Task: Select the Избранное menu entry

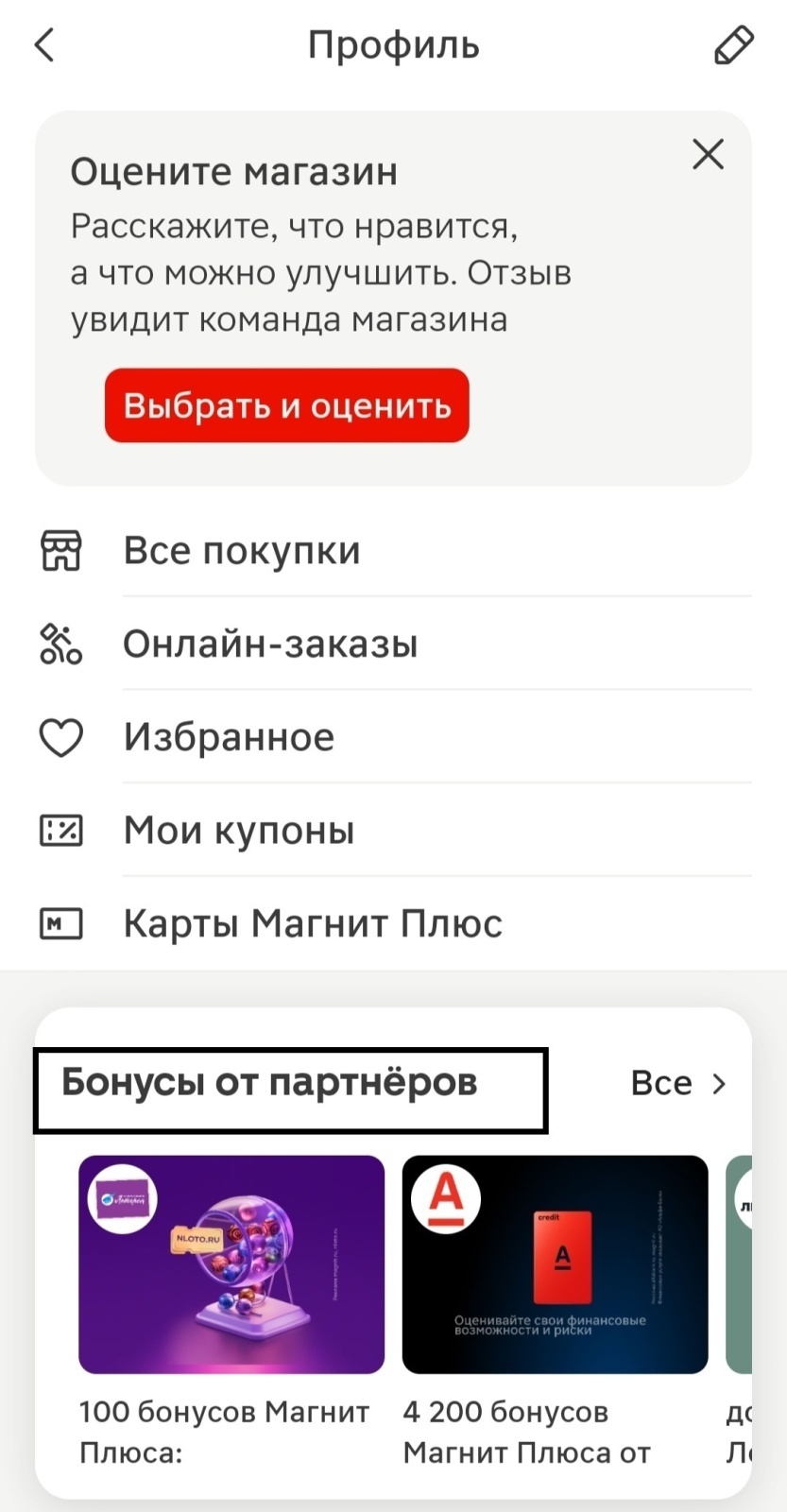Action: tap(228, 736)
